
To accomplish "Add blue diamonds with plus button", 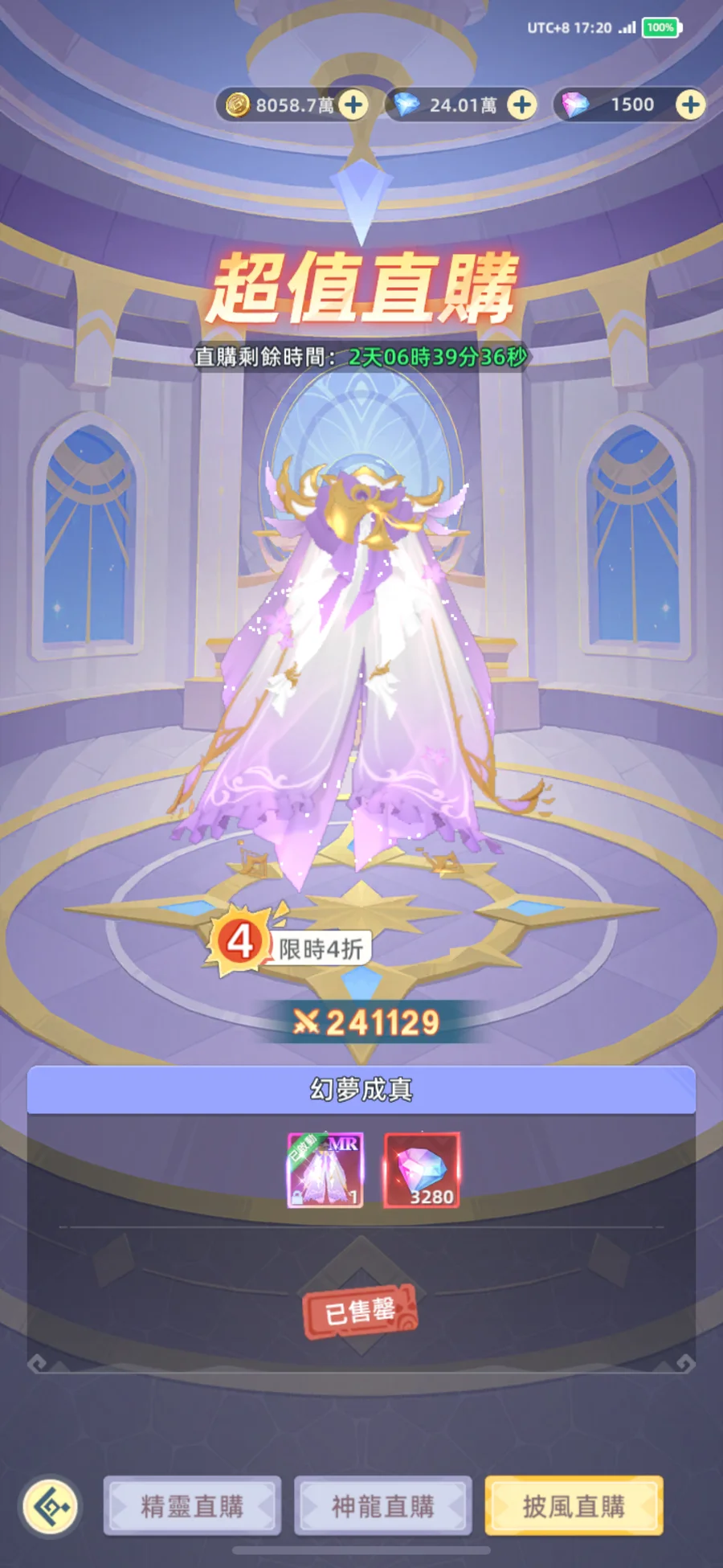I will coord(522,104).
